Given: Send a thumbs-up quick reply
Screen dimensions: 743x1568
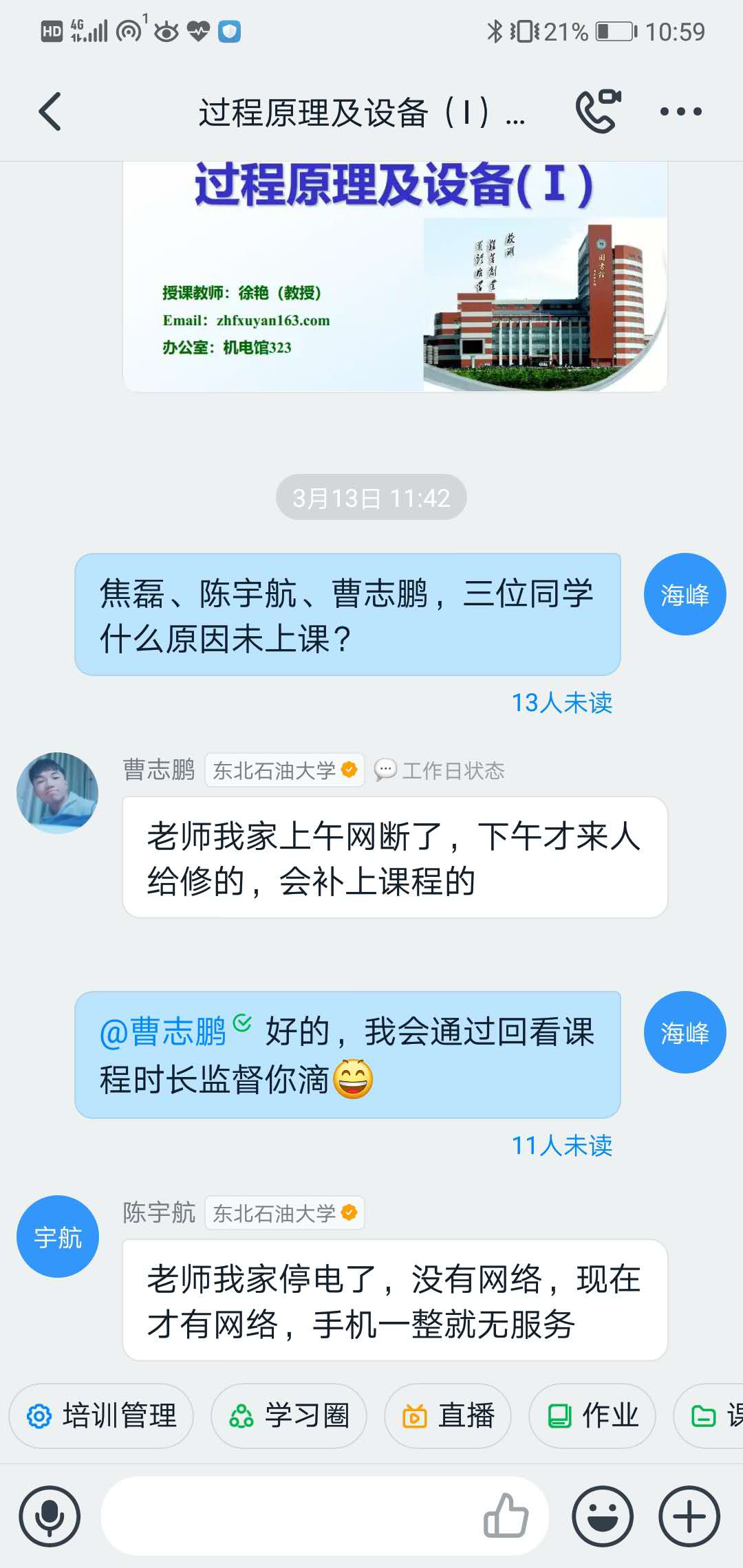Looking at the screenshot, I should click(506, 1516).
